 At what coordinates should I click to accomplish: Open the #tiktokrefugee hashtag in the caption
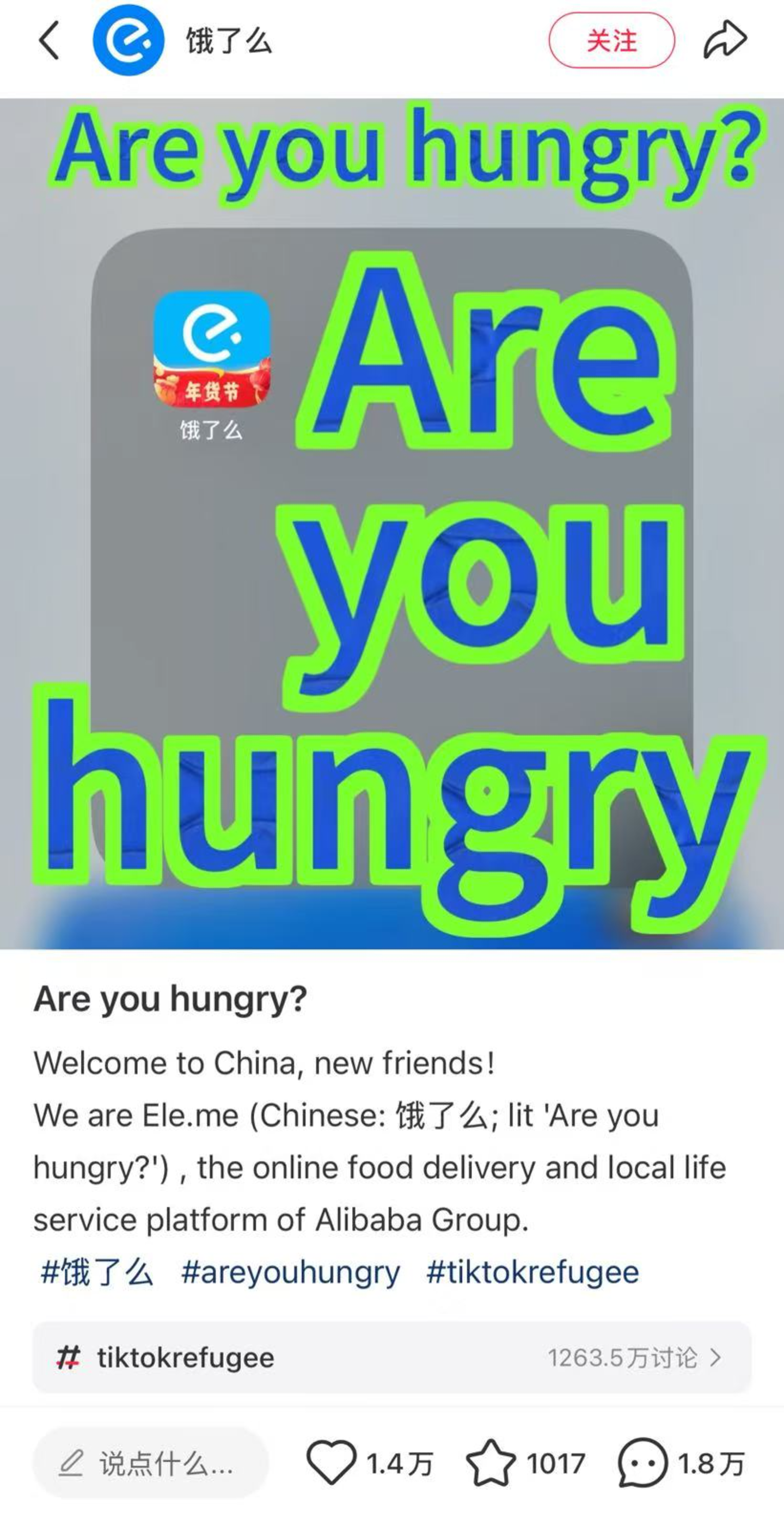[x=532, y=1272]
